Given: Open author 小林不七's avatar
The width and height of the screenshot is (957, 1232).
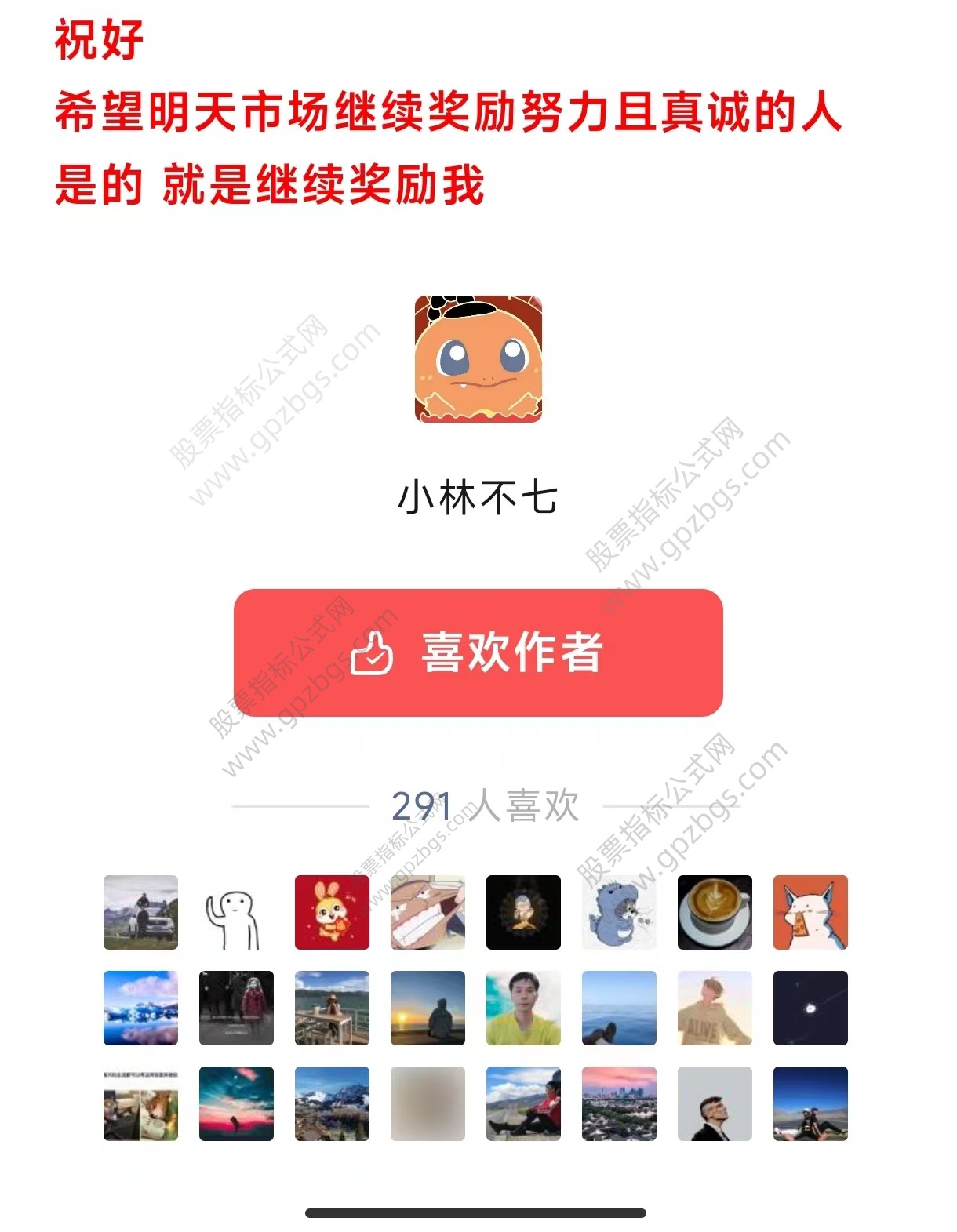Looking at the screenshot, I should click(x=478, y=359).
